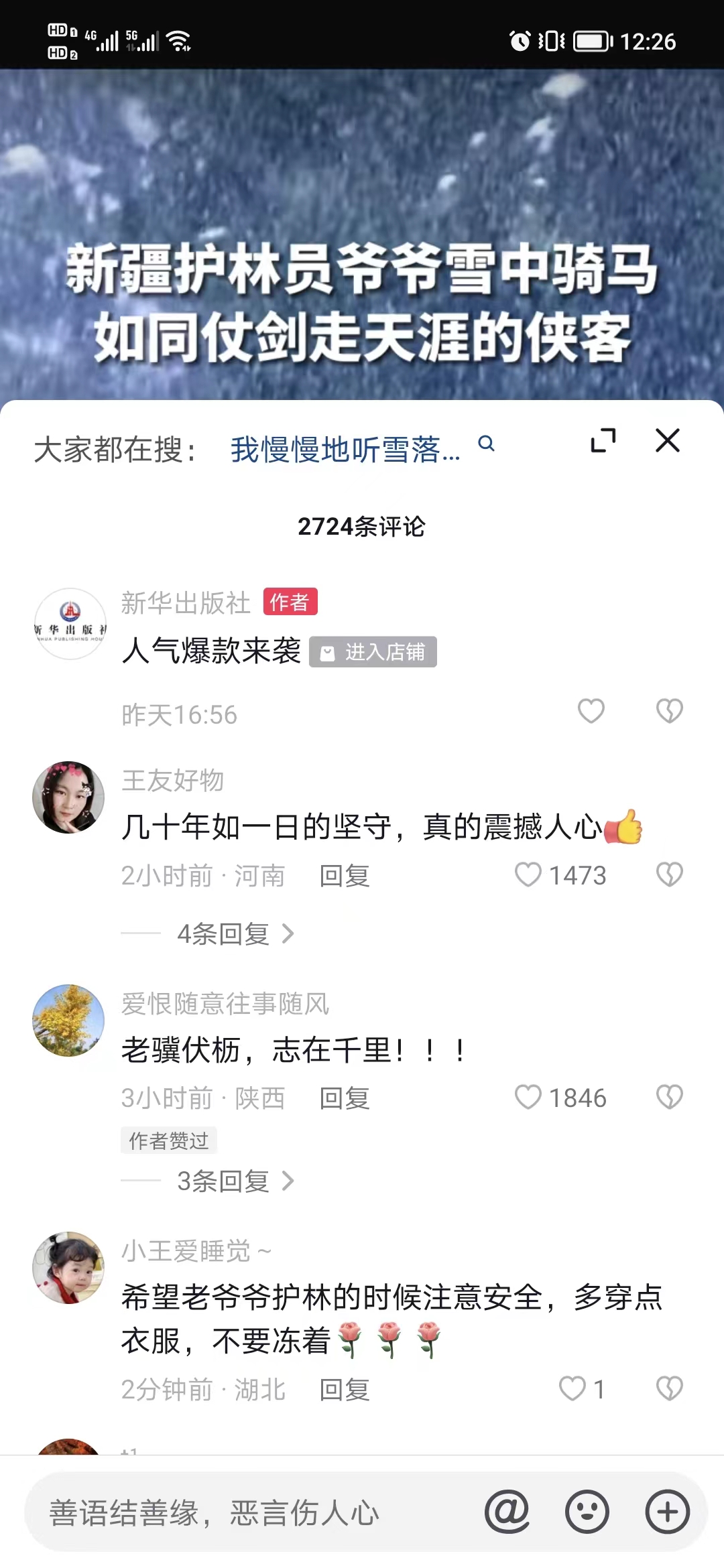Like 王友好物's comment
724x1568 pixels.
528,874
